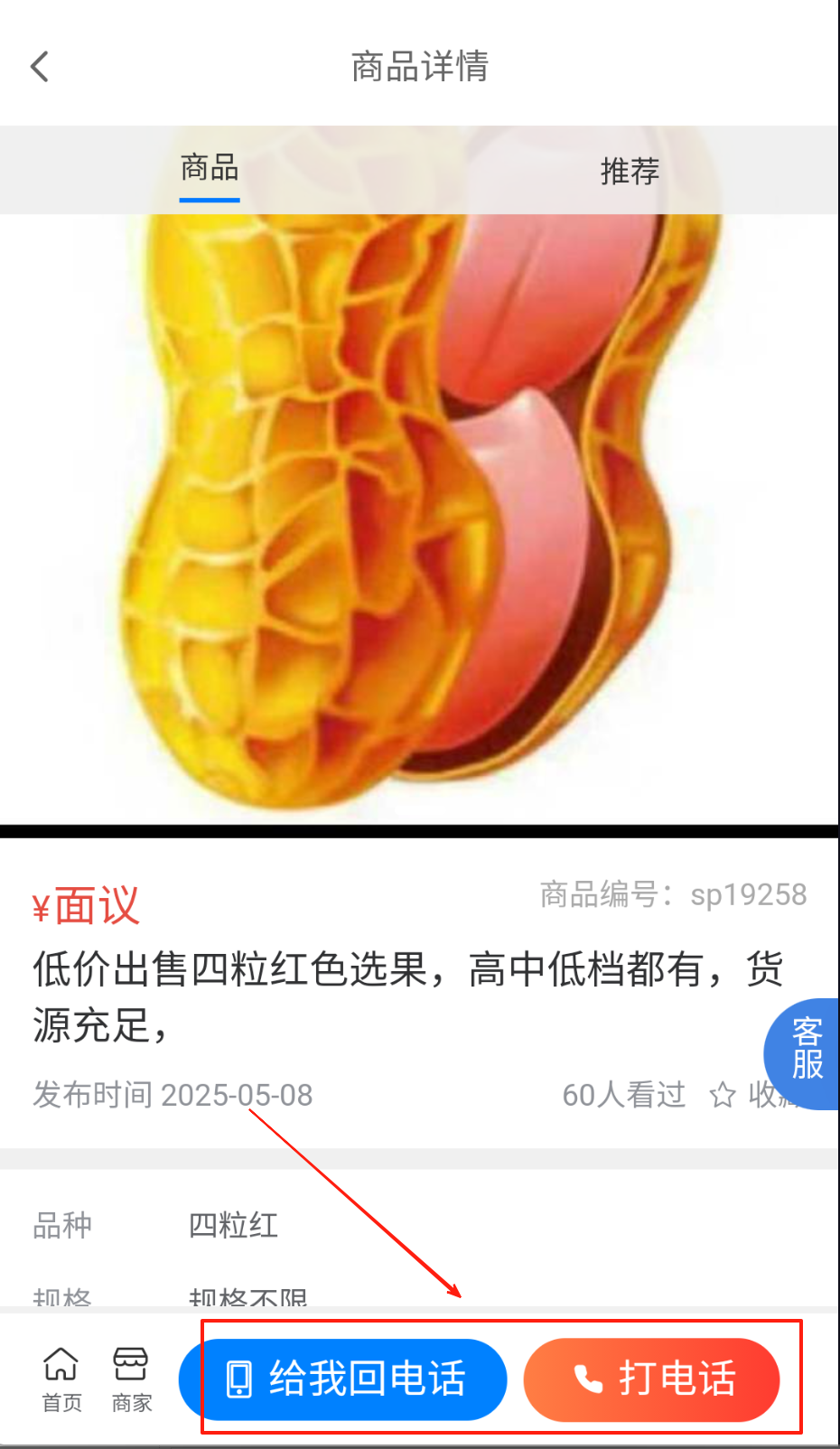Screen dimensions: 840x1449
Task: Request a callback with 给我回电话
Action: coord(343,1379)
